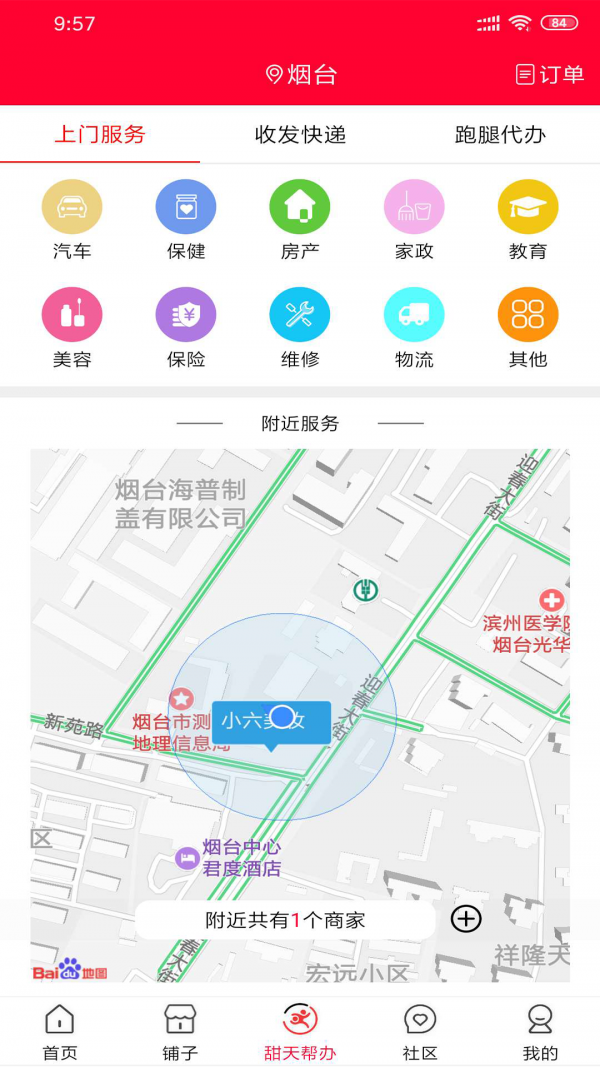Open the 订单 orders page
600x1067 pixels.
(550, 74)
